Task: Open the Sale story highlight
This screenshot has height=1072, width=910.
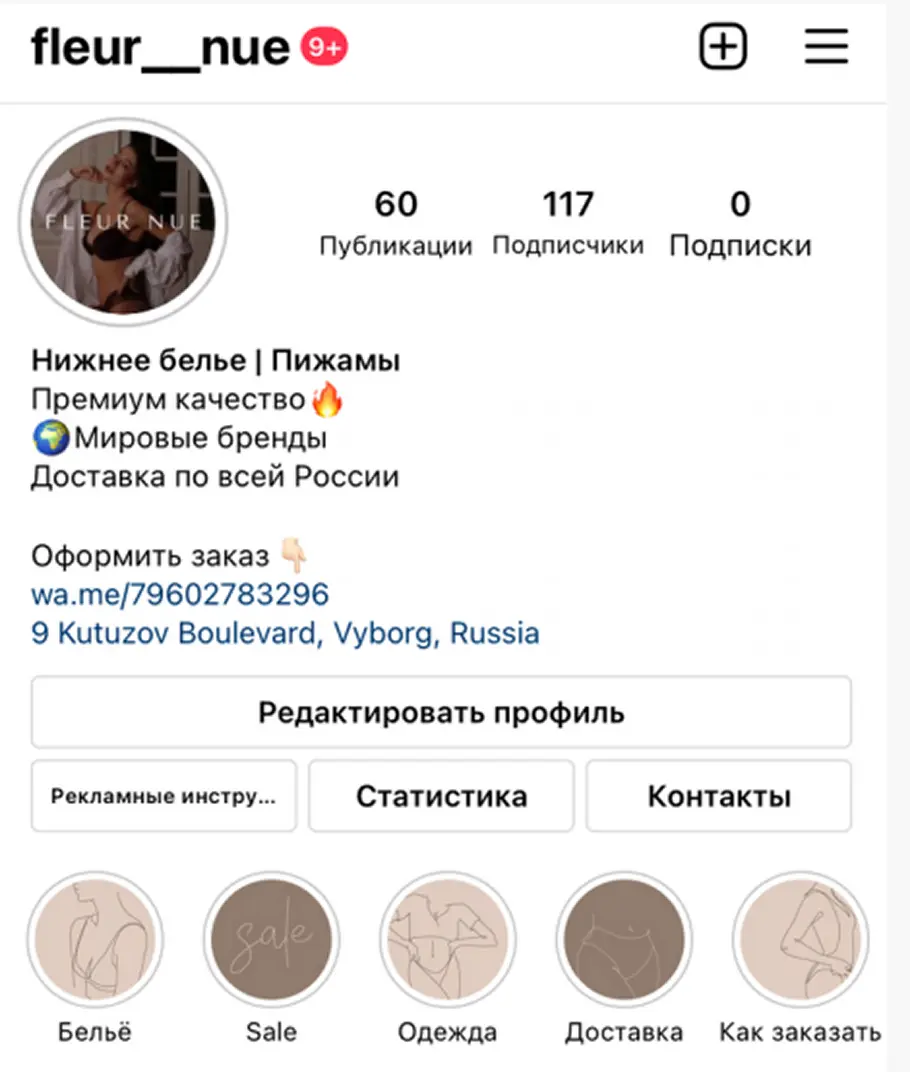Action: [272, 938]
